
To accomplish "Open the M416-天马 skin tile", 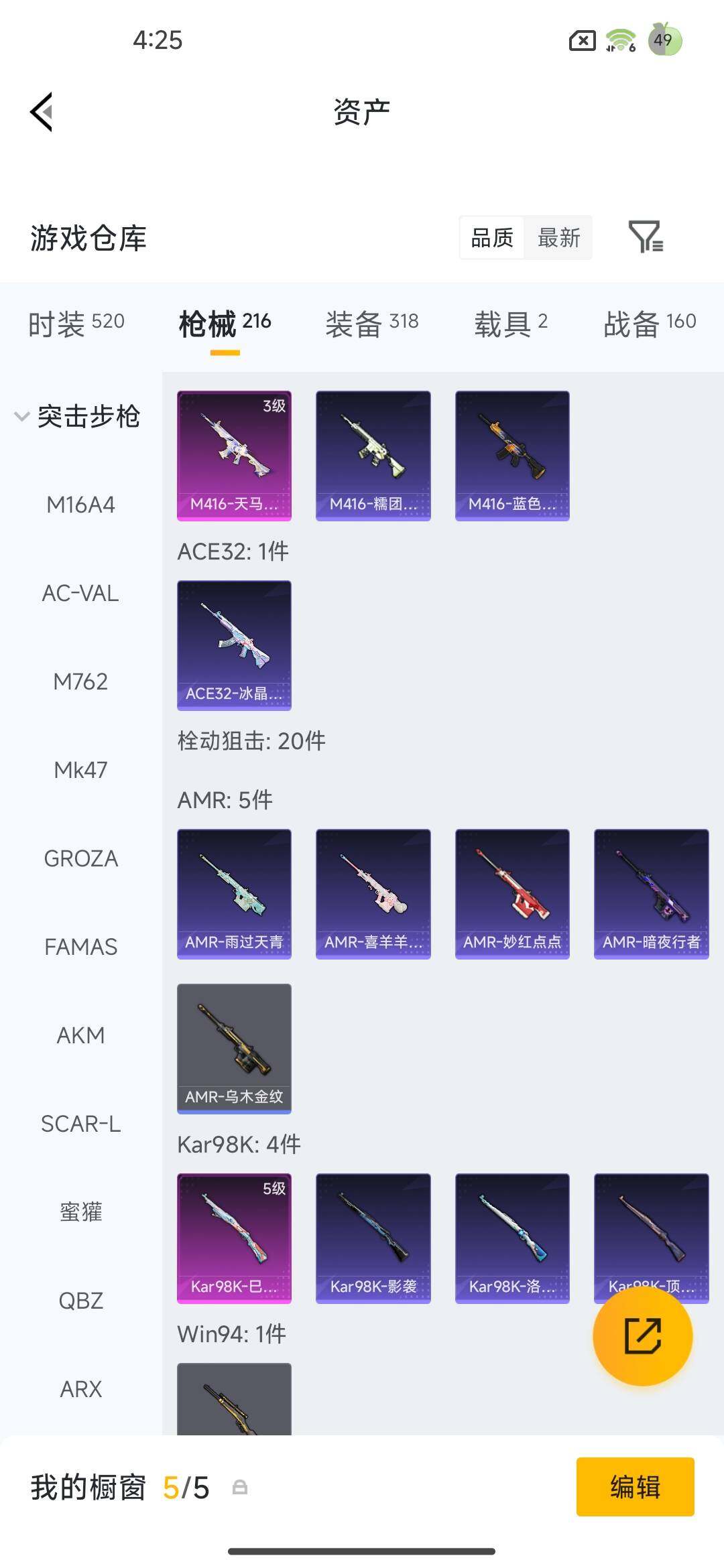I will (x=234, y=455).
